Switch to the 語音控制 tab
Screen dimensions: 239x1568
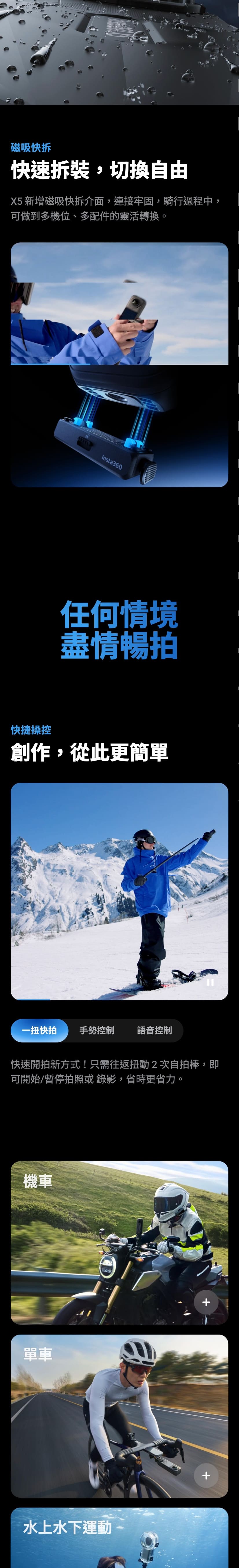(154, 1030)
